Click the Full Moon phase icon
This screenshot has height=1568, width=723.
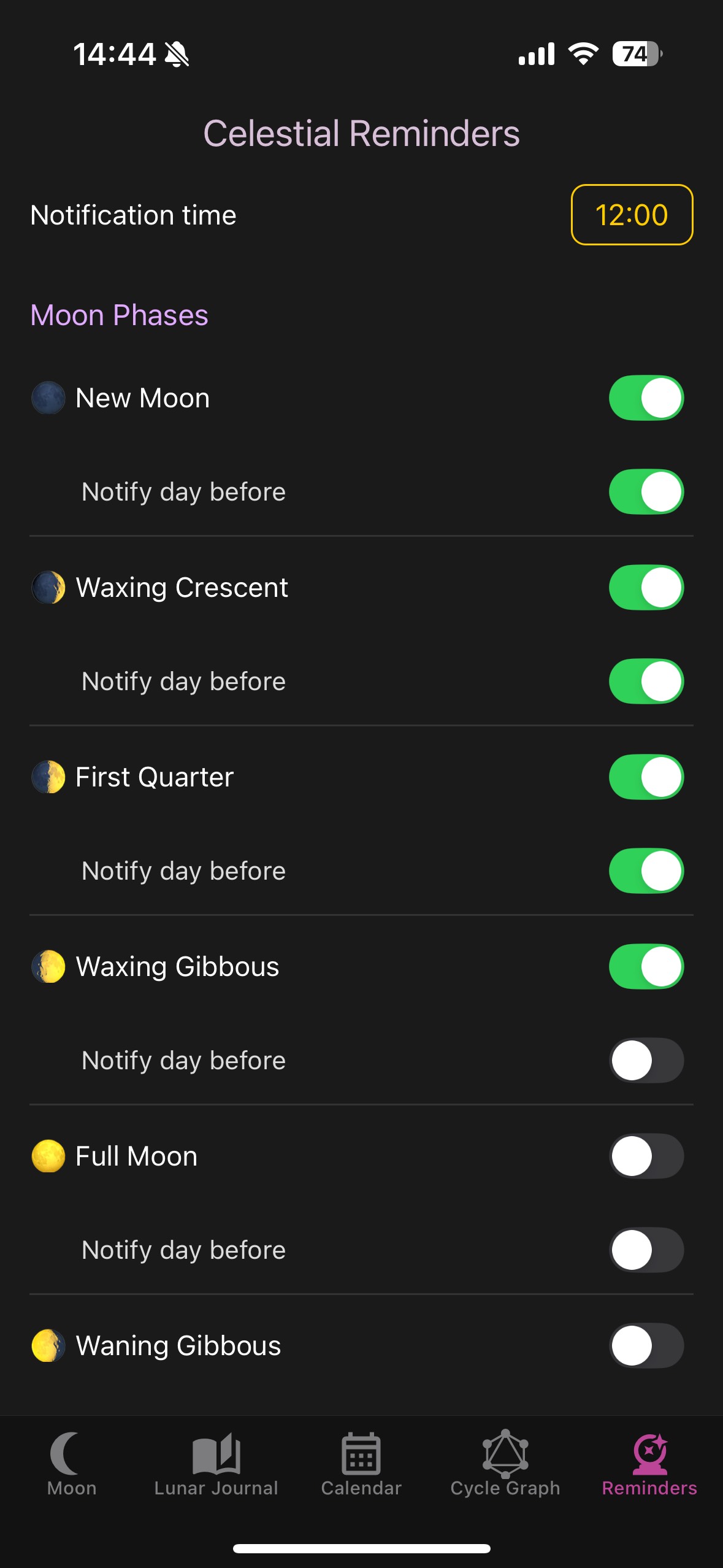[x=48, y=1156]
